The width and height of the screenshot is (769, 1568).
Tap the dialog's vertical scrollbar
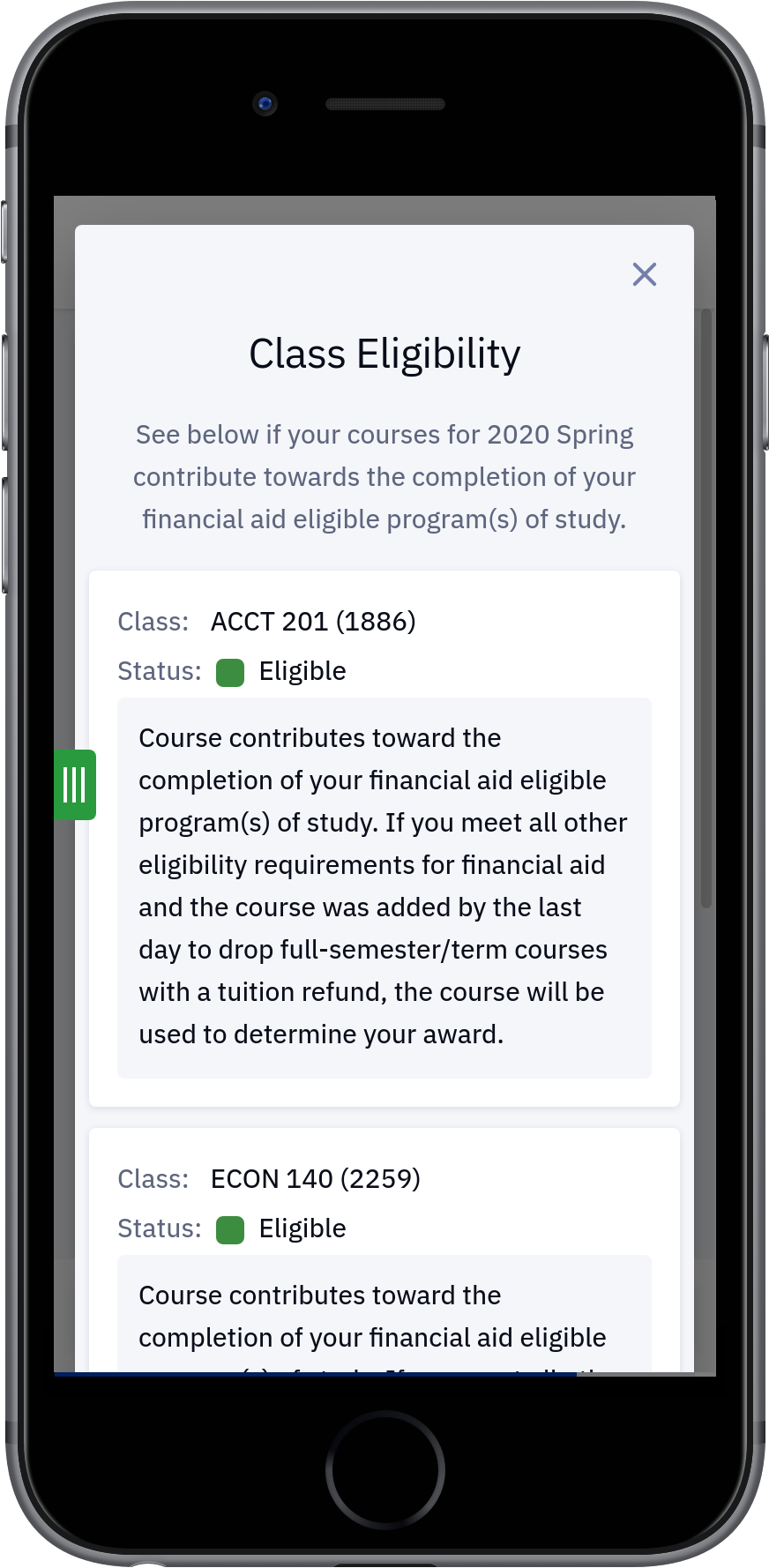(x=706, y=608)
